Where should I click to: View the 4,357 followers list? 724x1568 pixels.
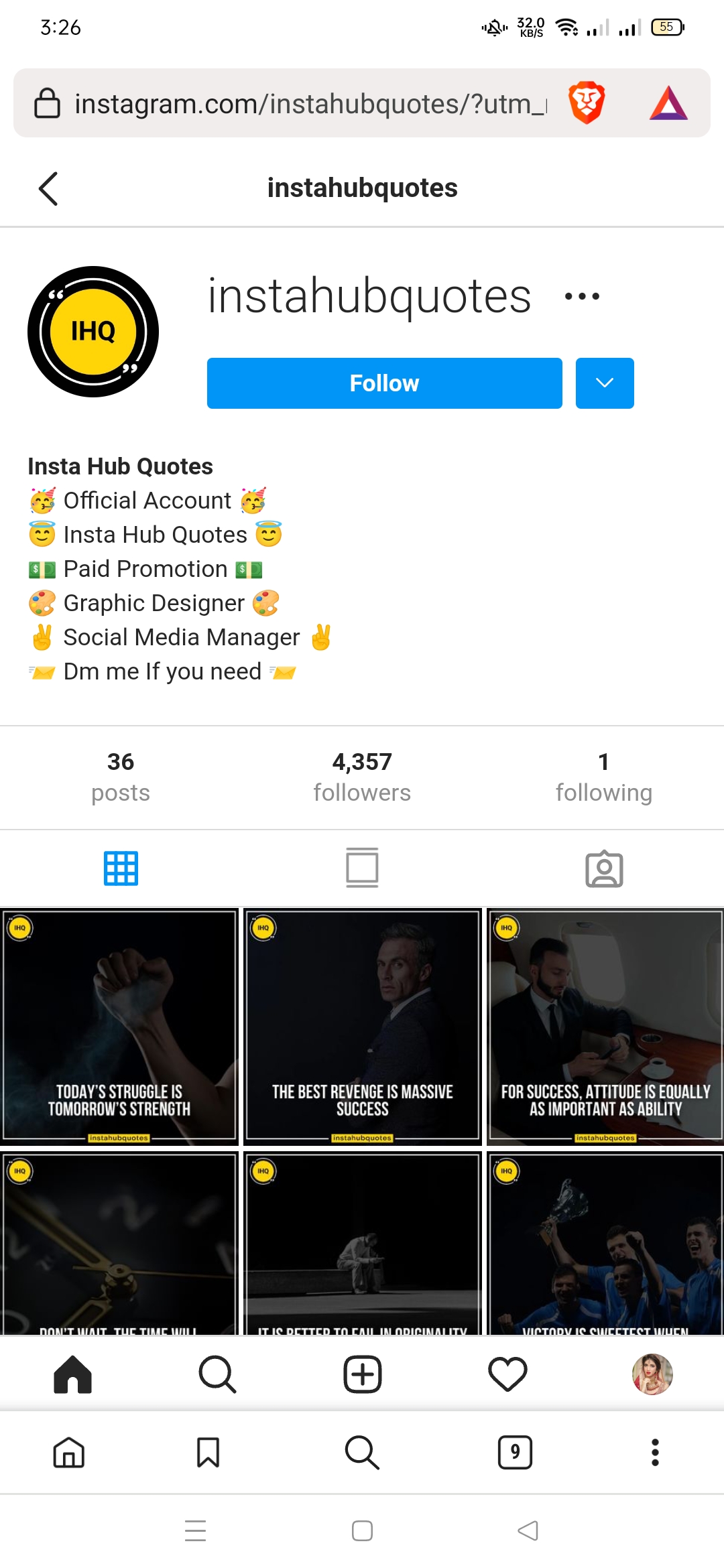tap(362, 777)
